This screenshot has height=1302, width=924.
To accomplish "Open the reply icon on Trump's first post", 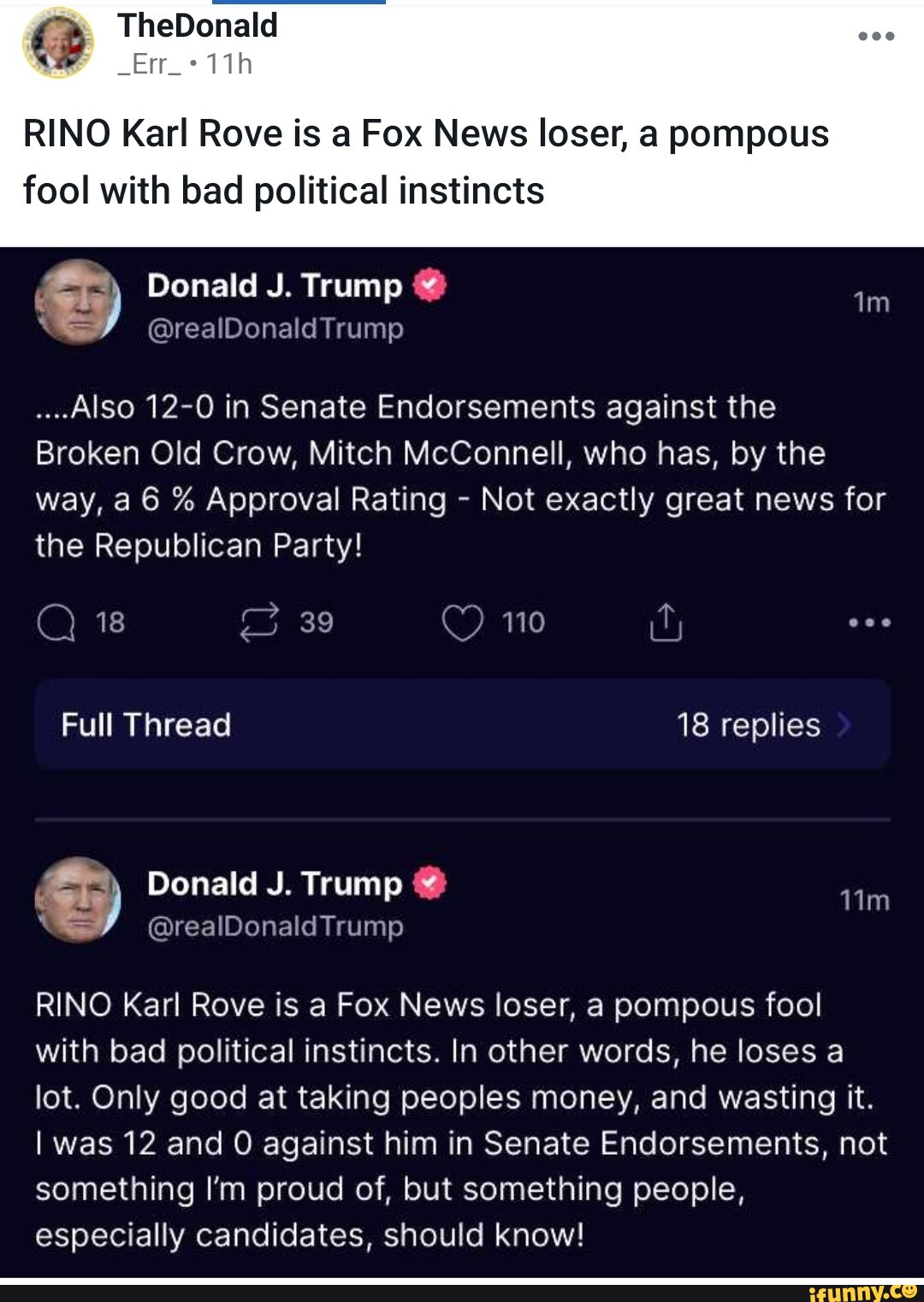I will (56, 623).
